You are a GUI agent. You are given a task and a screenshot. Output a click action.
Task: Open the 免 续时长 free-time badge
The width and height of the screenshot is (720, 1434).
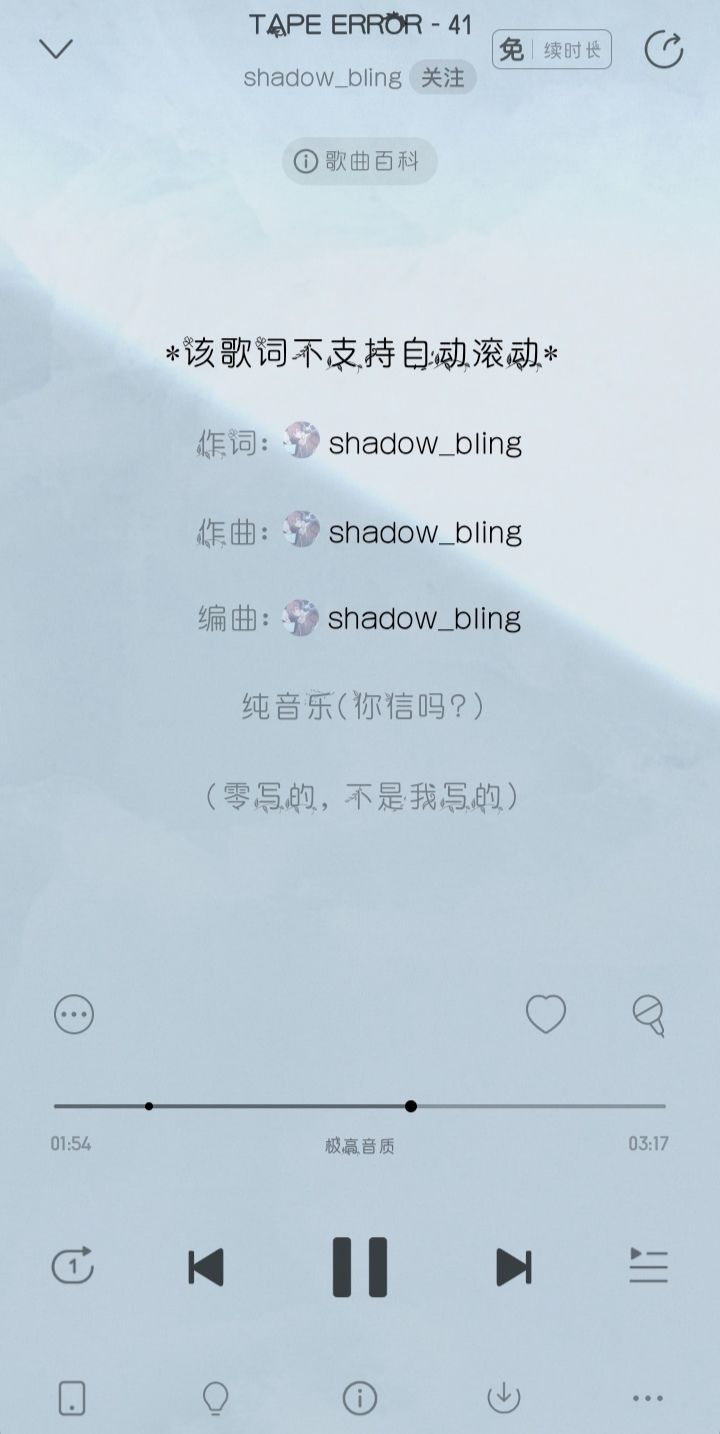pos(551,49)
